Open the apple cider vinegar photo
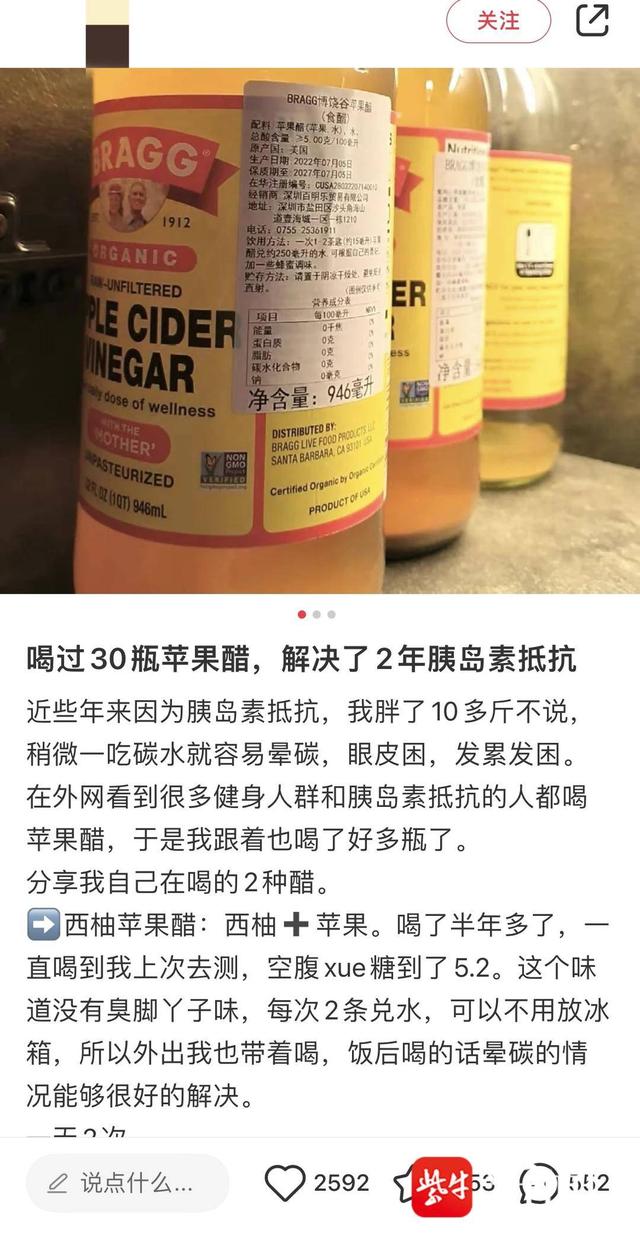640x1240 pixels. [x=320, y=330]
